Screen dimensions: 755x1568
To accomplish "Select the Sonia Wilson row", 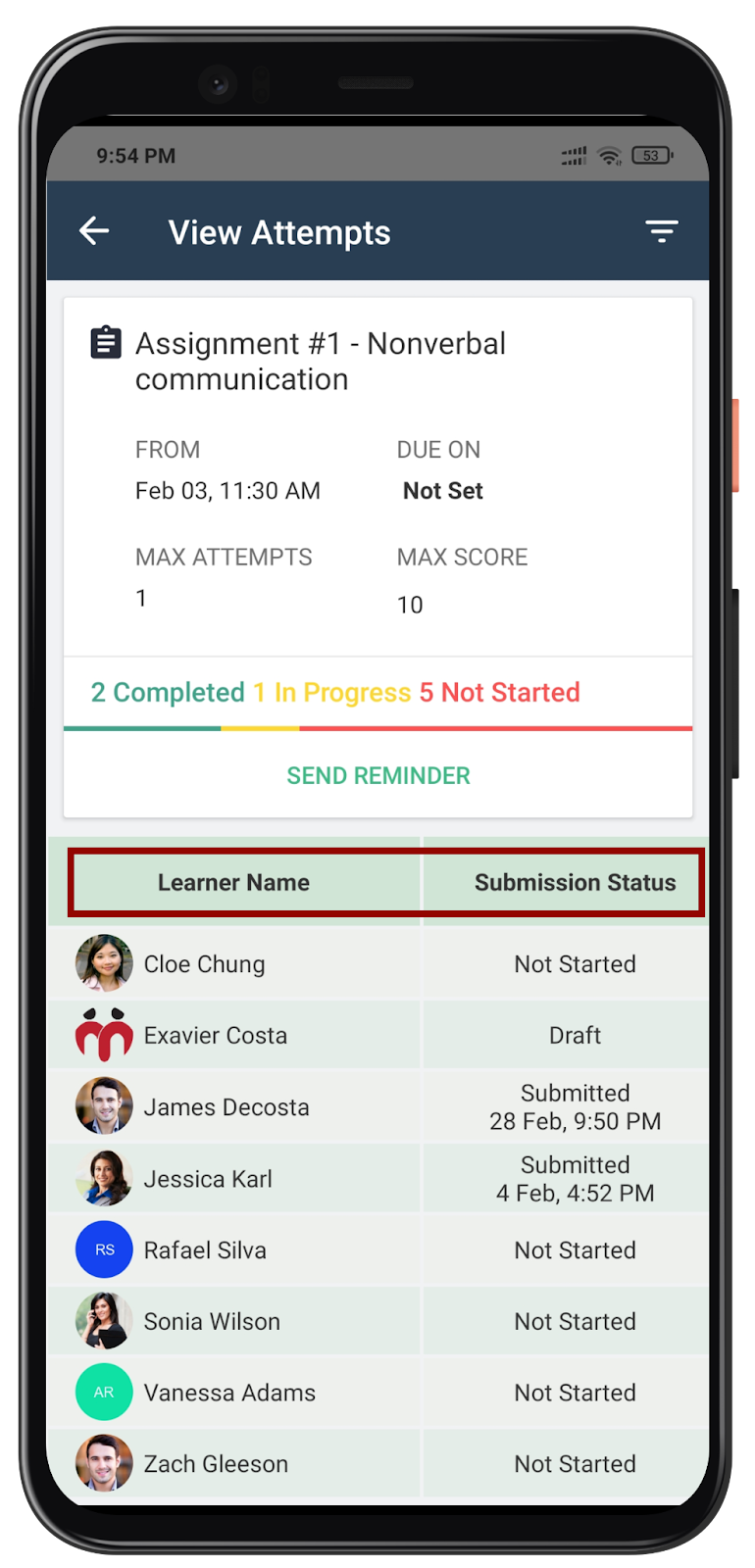I will [377, 1321].
